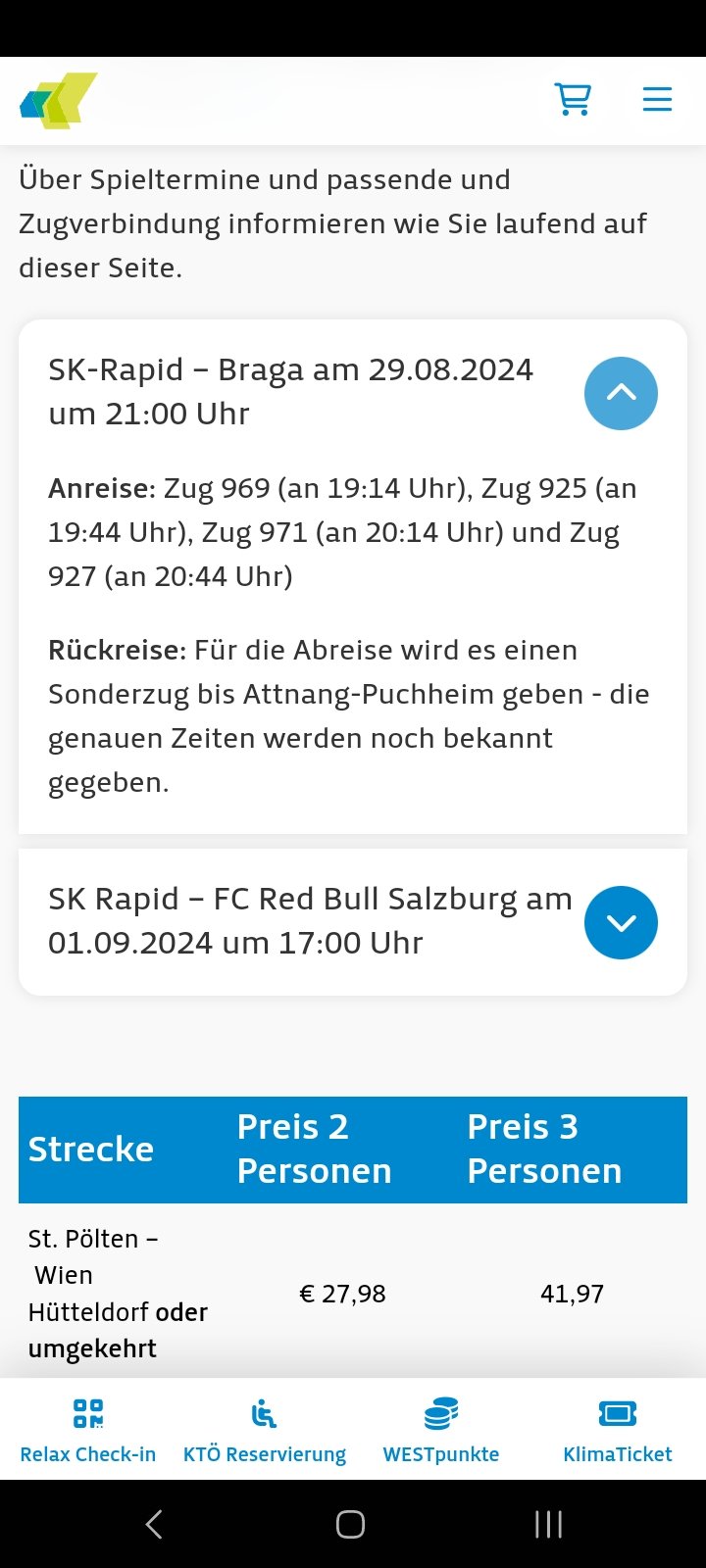This screenshot has width=706, height=1568.
Task: Open WESTpunkte
Action: tap(441, 1431)
